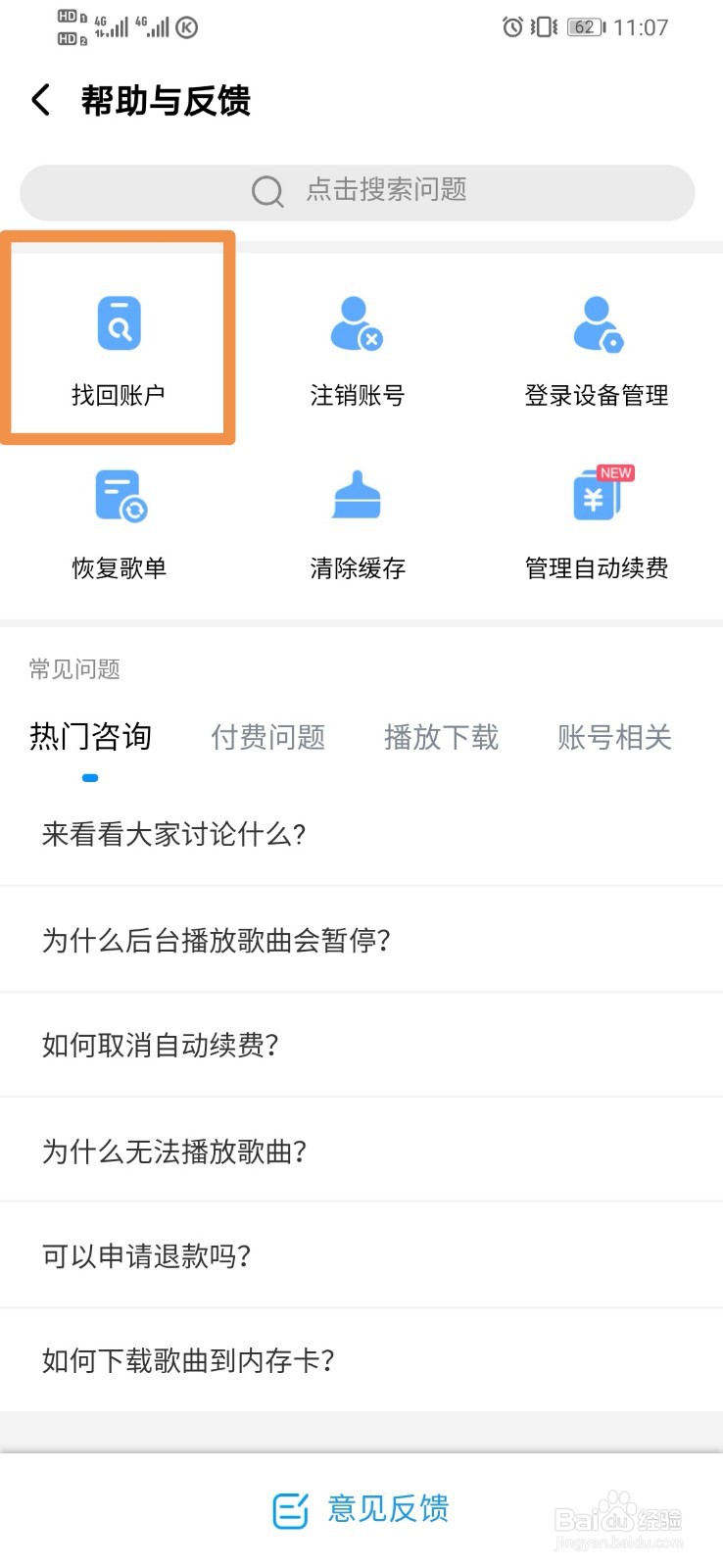Open the 账号相关 tab
The height and width of the screenshot is (1568, 723).
click(614, 737)
